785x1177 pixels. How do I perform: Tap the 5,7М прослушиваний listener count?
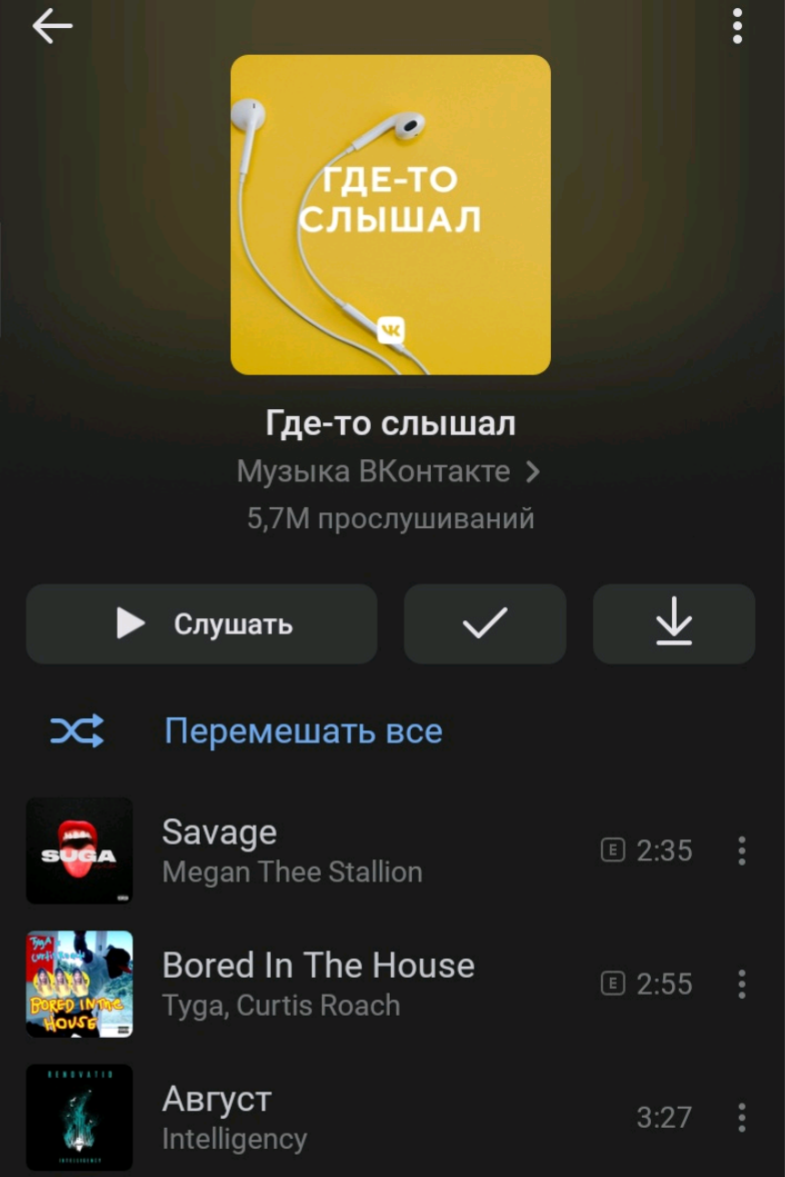(391, 518)
